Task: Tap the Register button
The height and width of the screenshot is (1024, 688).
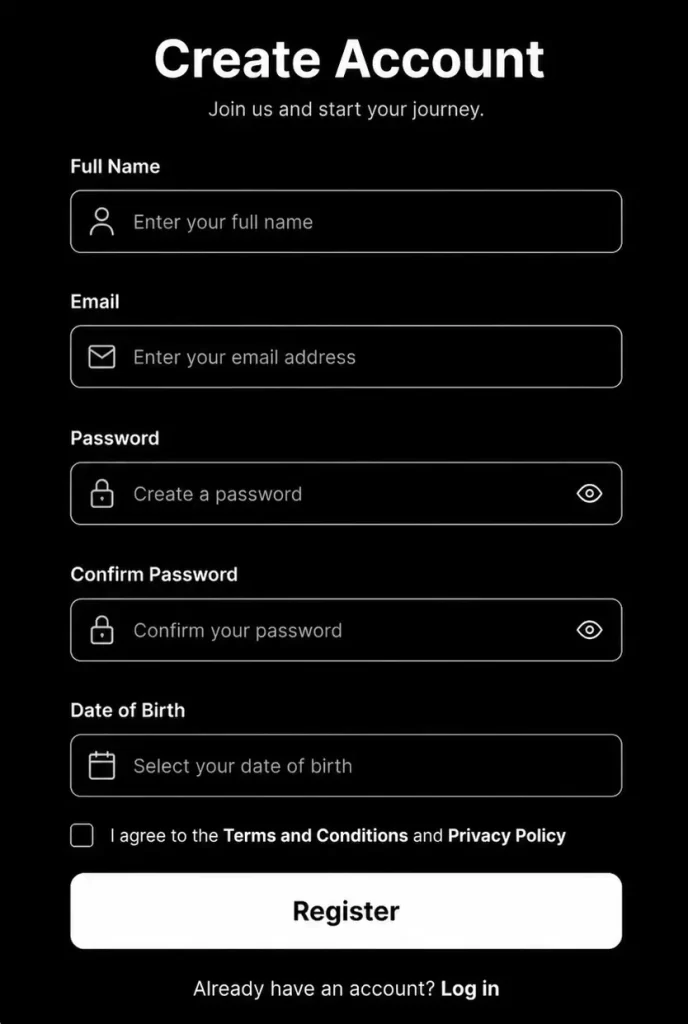Action: point(346,911)
